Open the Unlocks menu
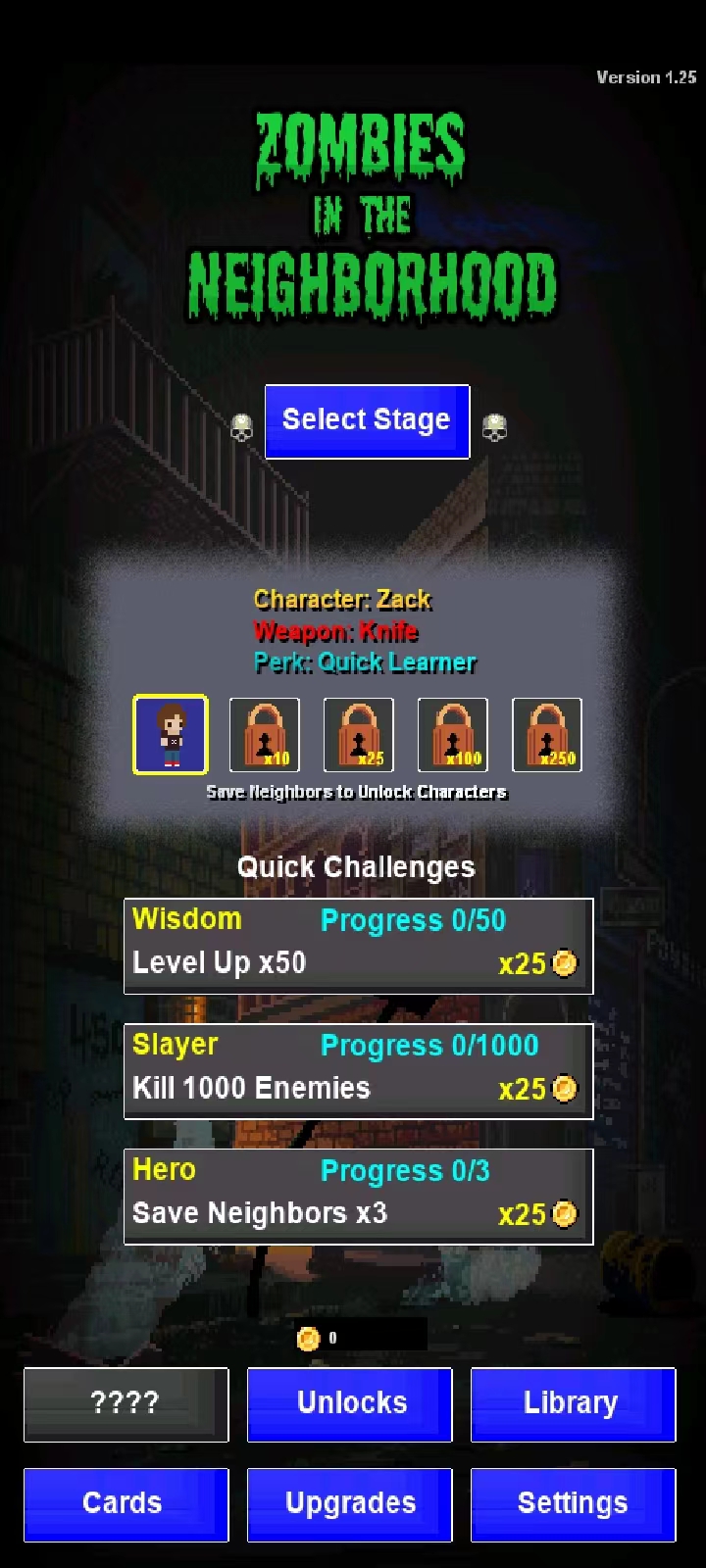 point(349,1404)
